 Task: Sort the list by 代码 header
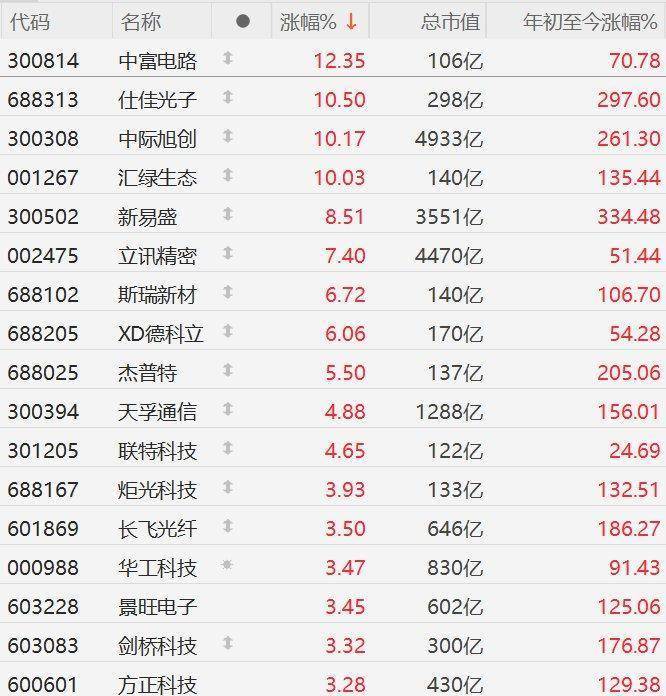pyautogui.click(x=28, y=22)
